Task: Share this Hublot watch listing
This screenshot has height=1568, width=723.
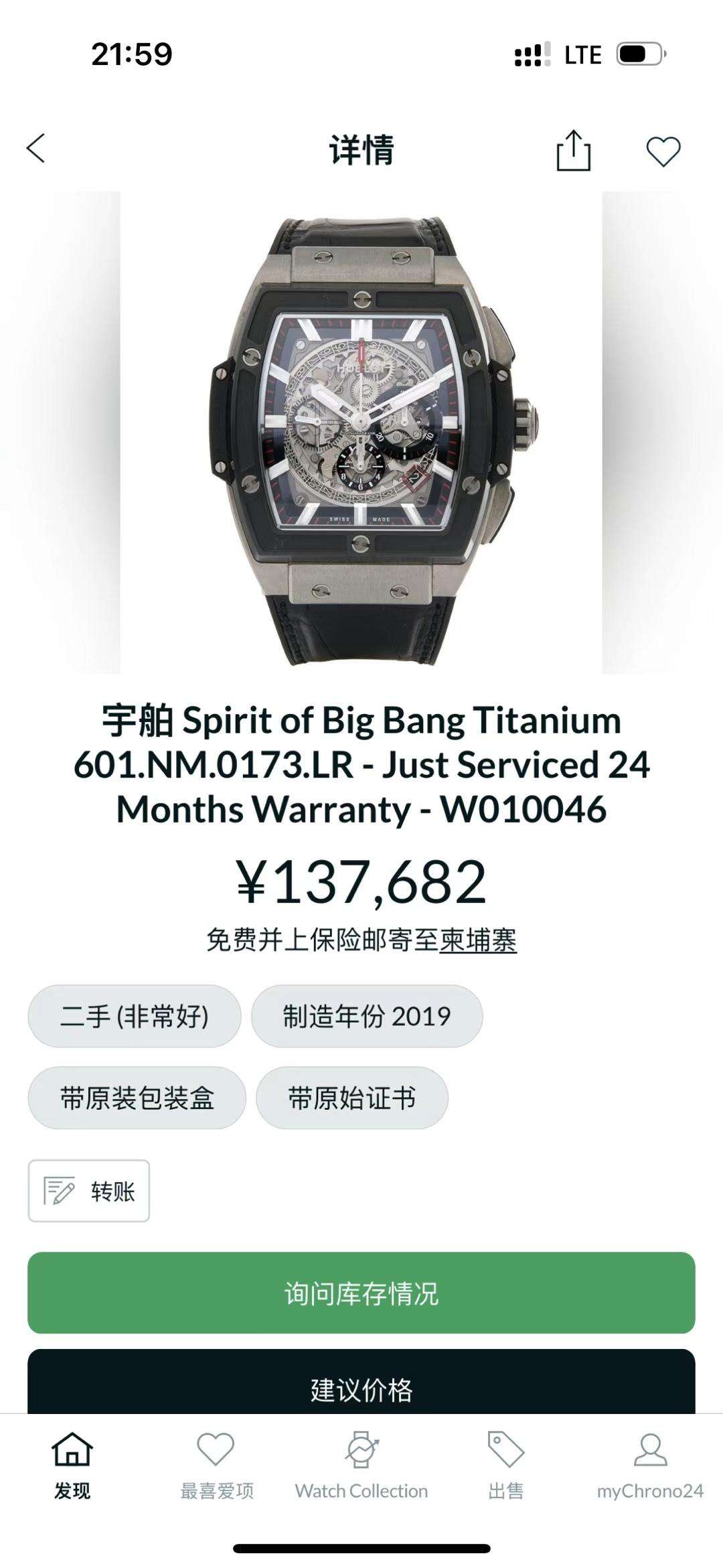Action: tap(574, 151)
